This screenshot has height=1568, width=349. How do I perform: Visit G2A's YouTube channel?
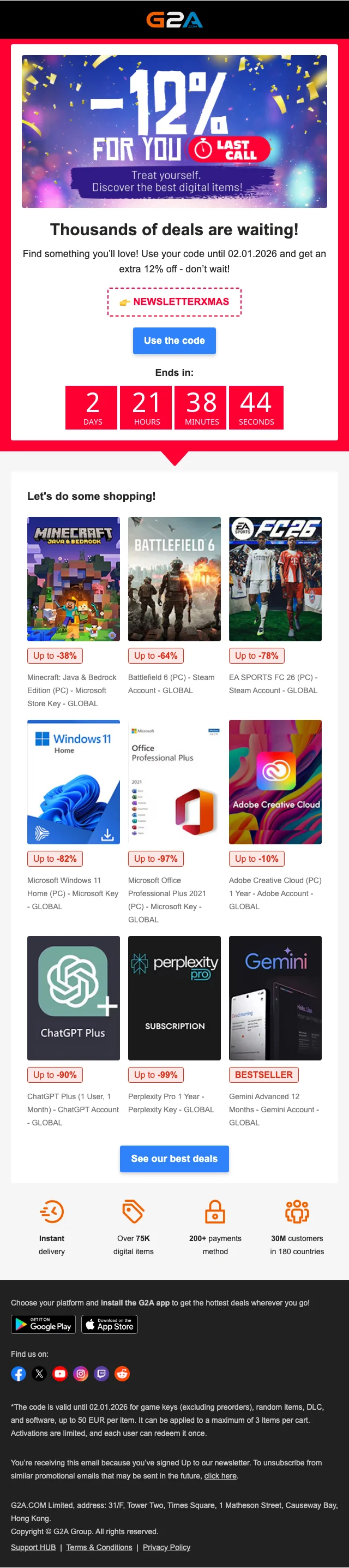click(x=59, y=1373)
